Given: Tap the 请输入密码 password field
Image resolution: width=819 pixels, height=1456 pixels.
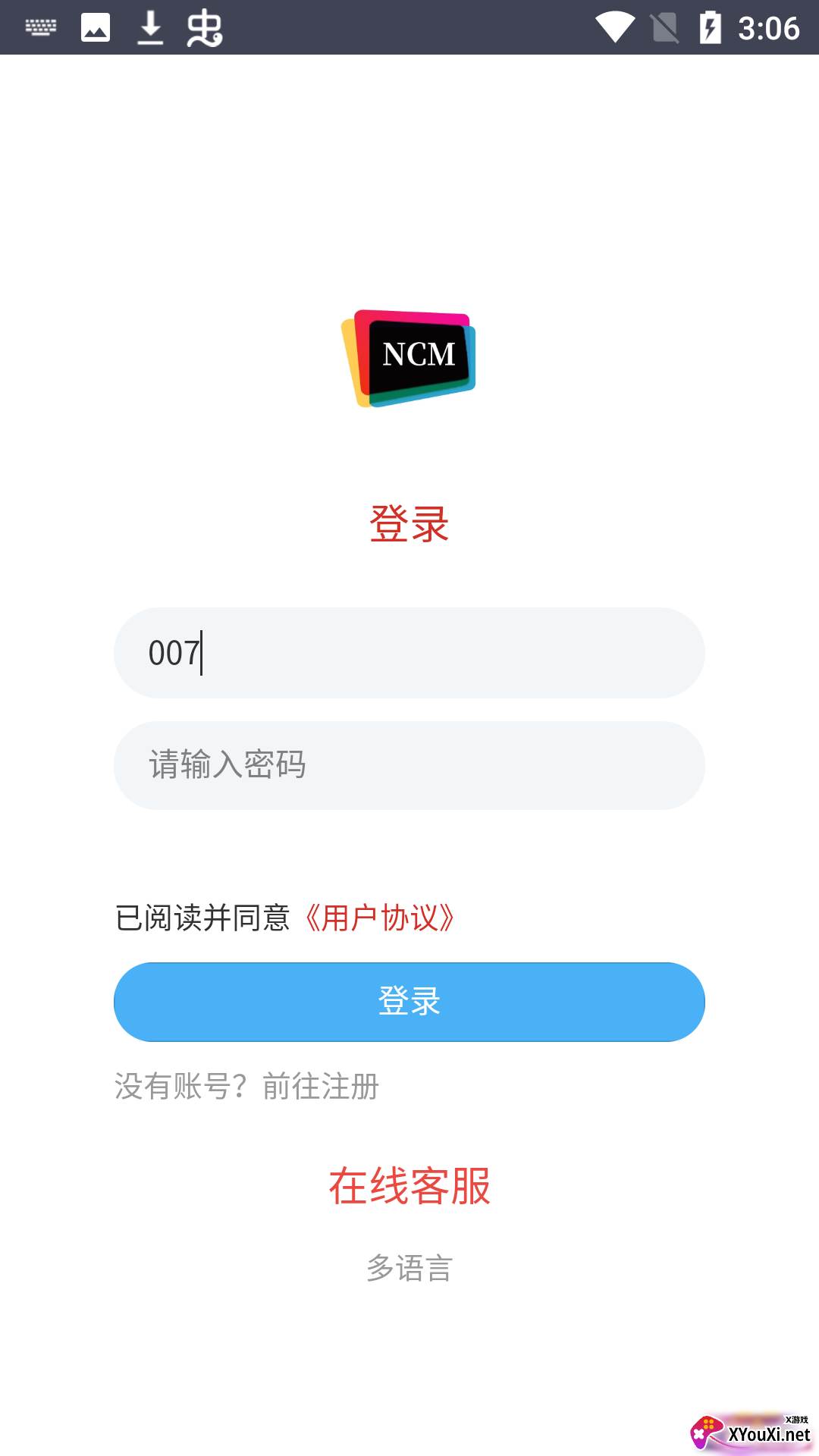Looking at the screenshot, I should (408, 764).
